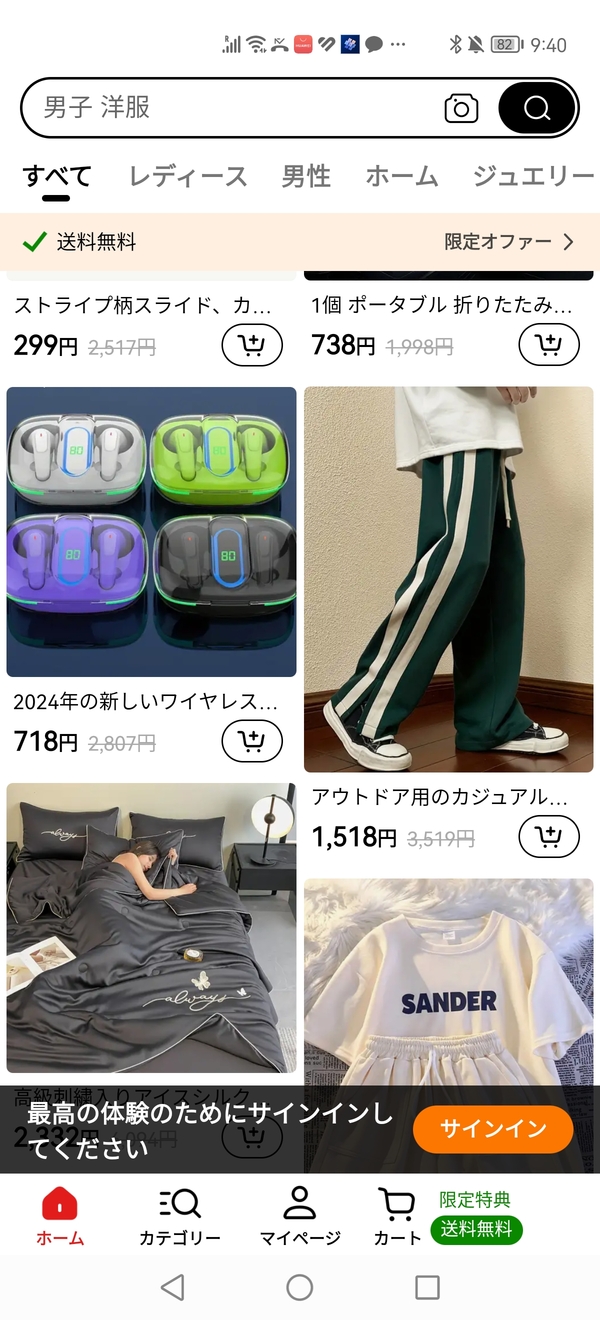This screenshot has height=1320, width=600.
Task: Open the カート tab
Action: pyautogui.click(x=398, y=1216)
